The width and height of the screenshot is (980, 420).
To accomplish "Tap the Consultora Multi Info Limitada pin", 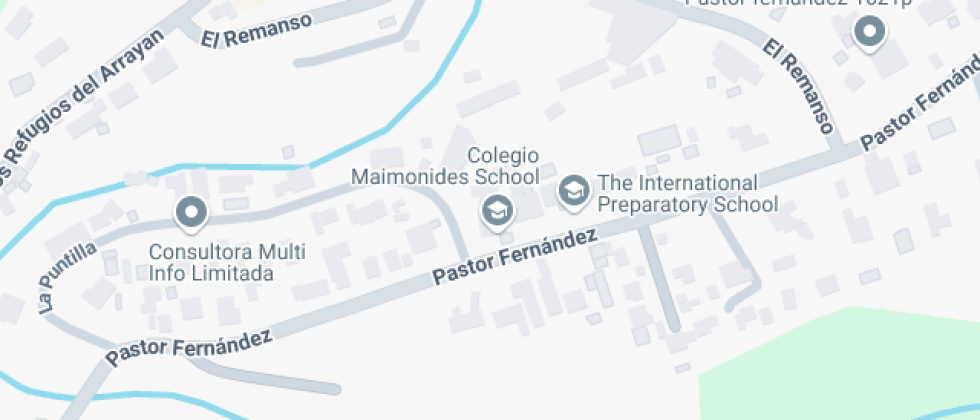I will [x=190, y=212].
